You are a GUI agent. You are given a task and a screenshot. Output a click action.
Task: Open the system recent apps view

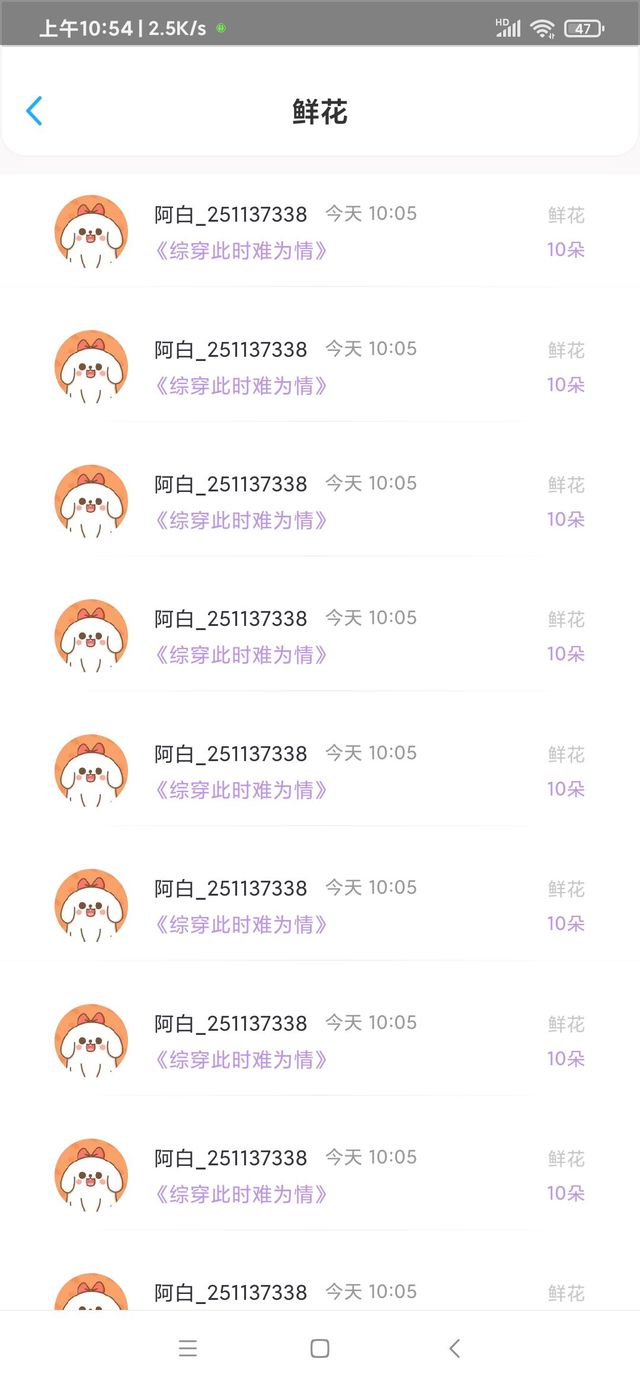[188, 1348]
